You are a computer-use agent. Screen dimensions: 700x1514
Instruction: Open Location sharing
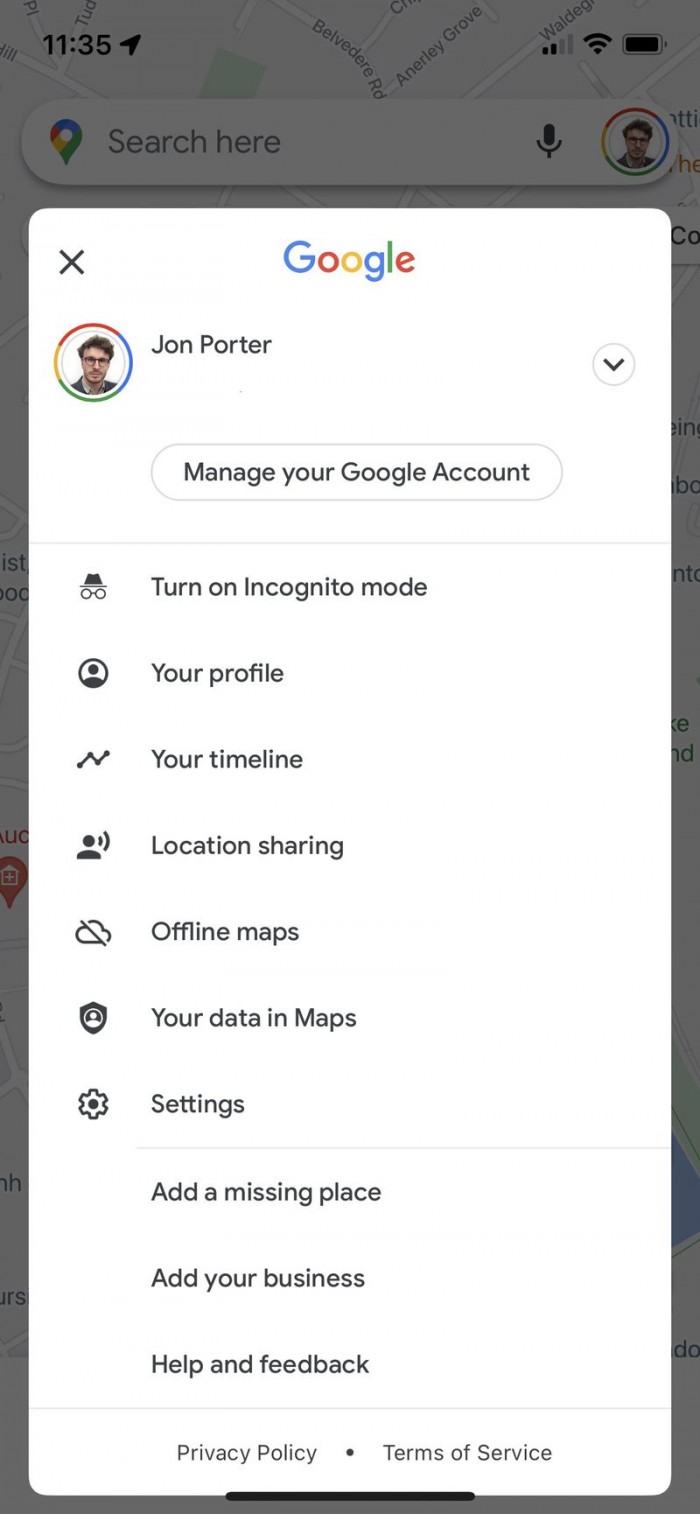(x=247, y=845)
